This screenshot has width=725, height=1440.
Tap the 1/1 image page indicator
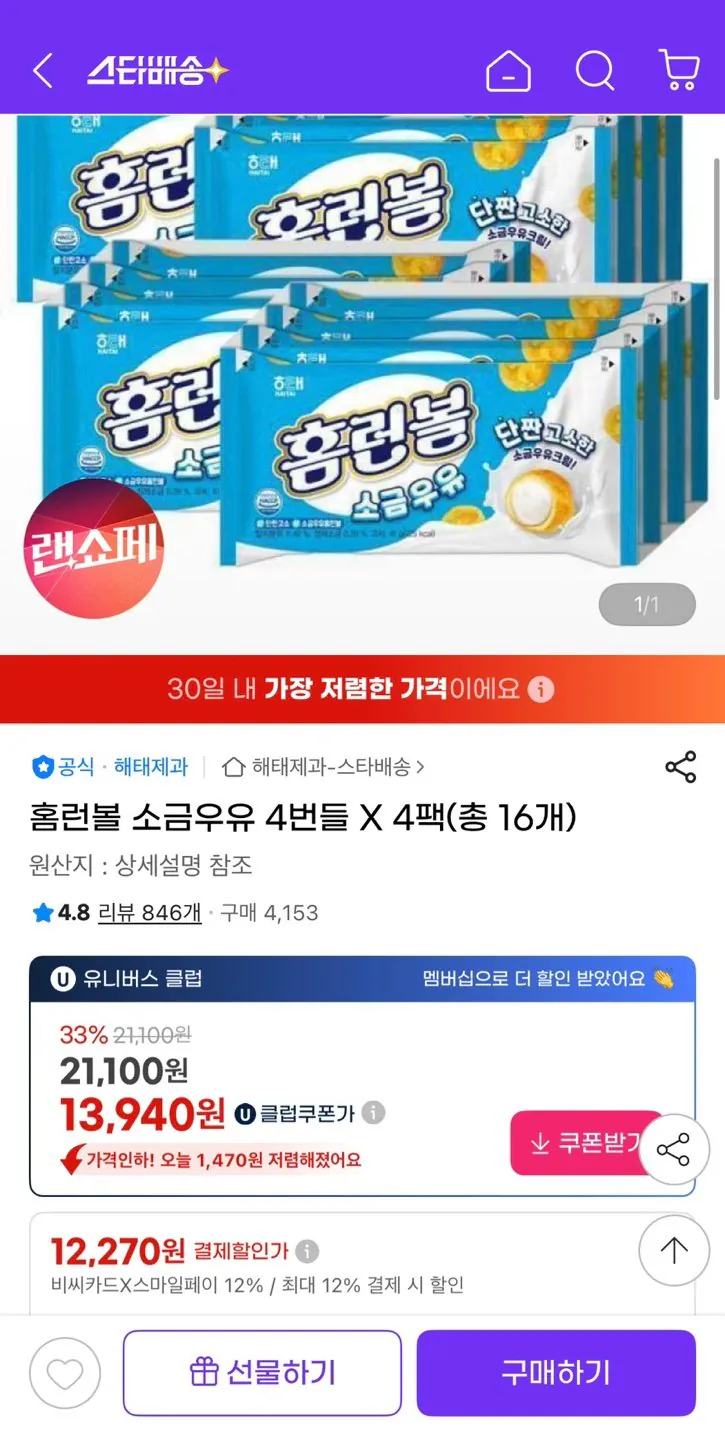(x=646, y=604)
